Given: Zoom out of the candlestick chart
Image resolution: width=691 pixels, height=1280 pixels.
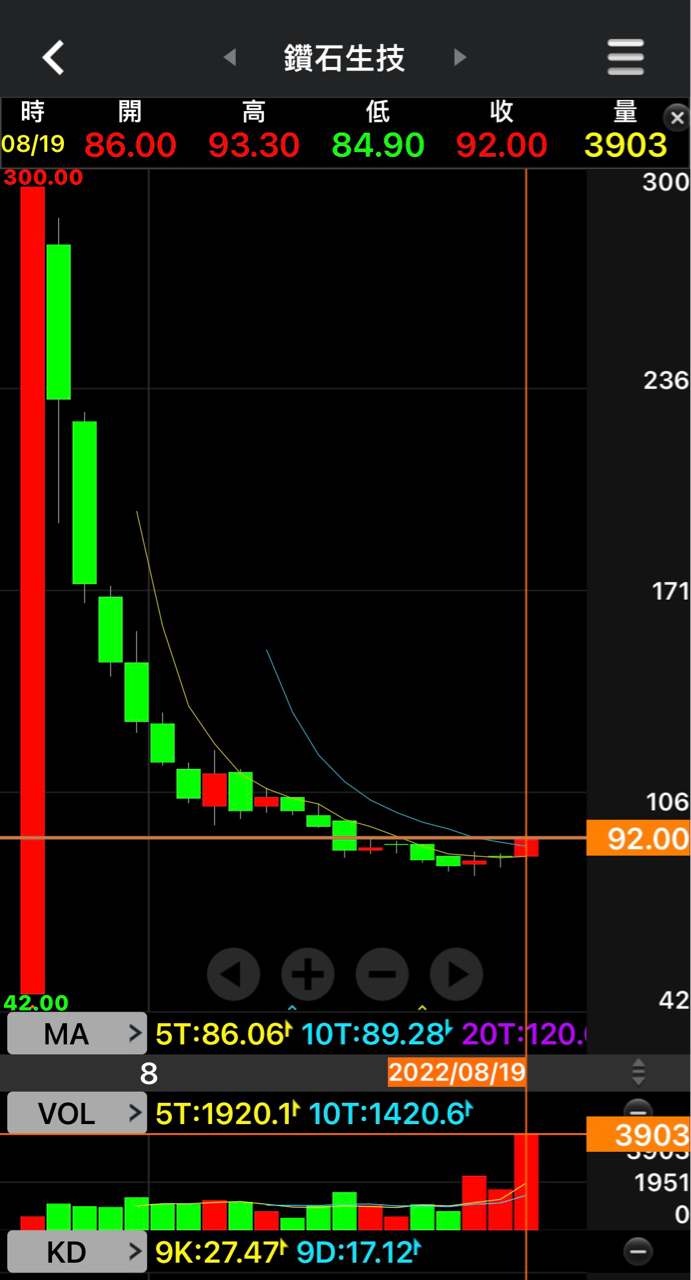Looking at the screenshot, I should (382, 973).
